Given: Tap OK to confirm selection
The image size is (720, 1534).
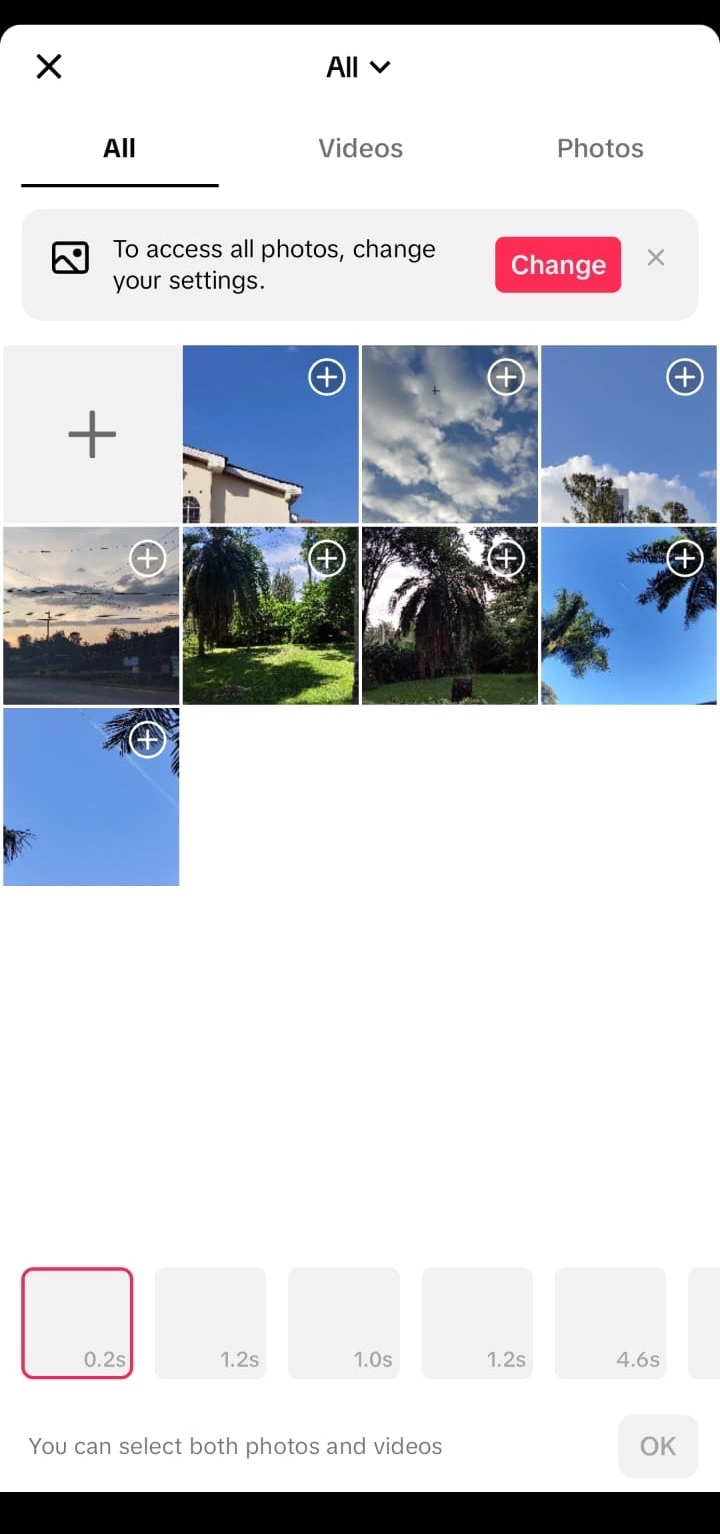Looking at the screenshot, I should point(657,1445).
